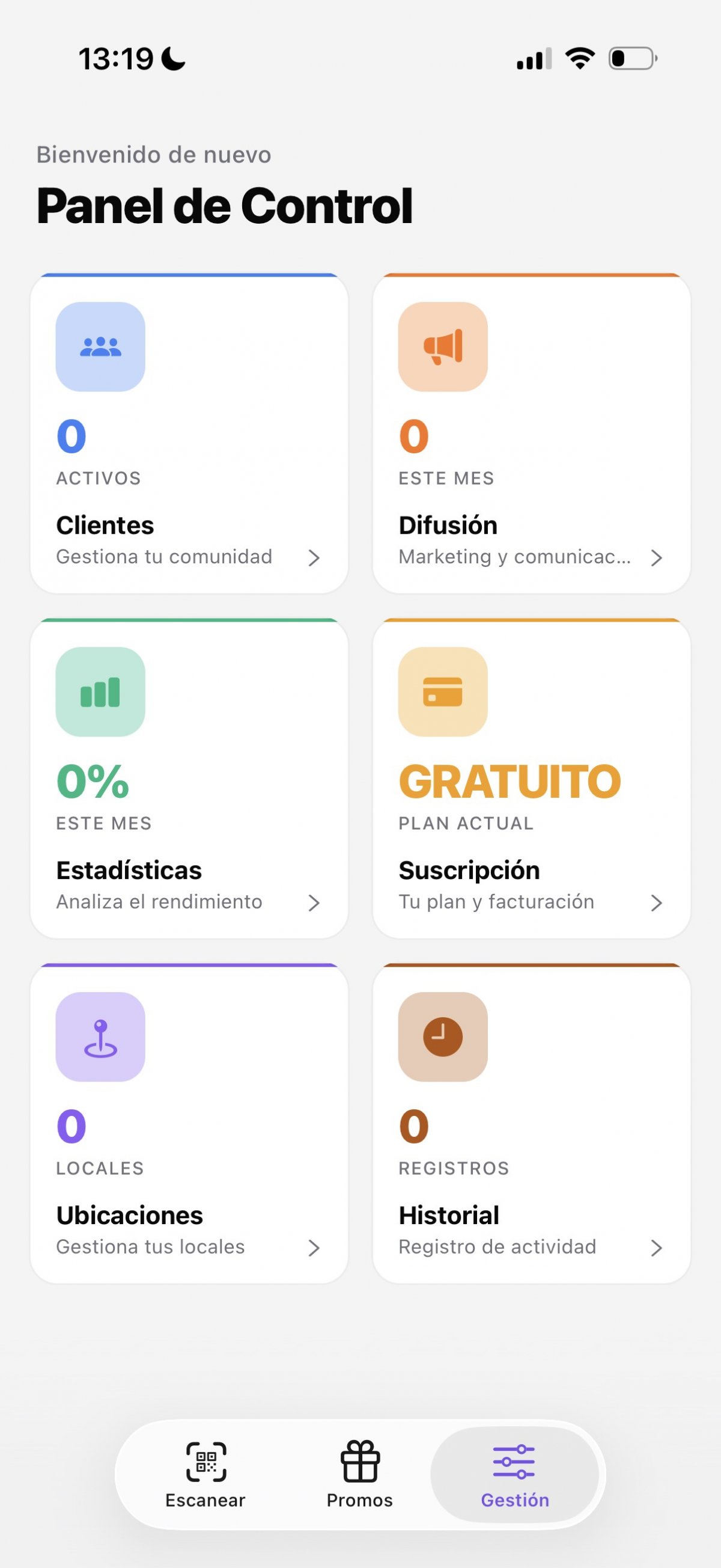
Task: Open the Clientes card
Action: (x=189, y=433)
